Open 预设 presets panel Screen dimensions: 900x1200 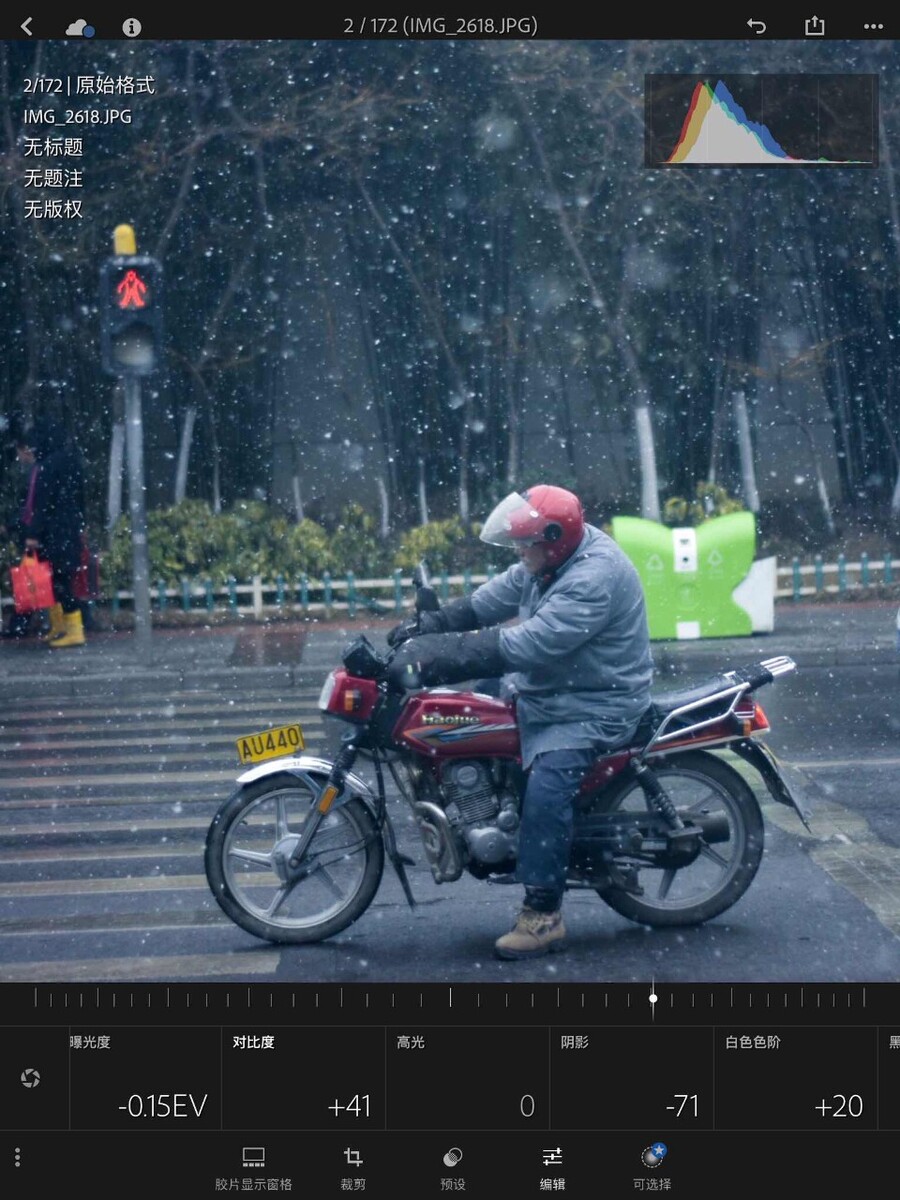coord(453,1167)
